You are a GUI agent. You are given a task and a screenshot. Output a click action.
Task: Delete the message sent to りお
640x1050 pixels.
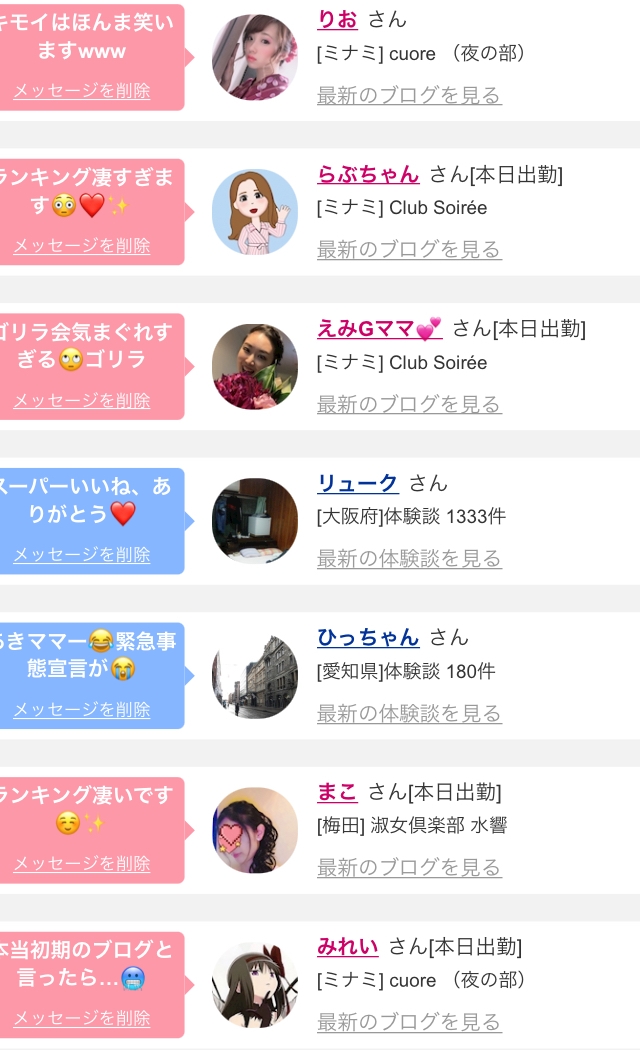tap(82, 90)
